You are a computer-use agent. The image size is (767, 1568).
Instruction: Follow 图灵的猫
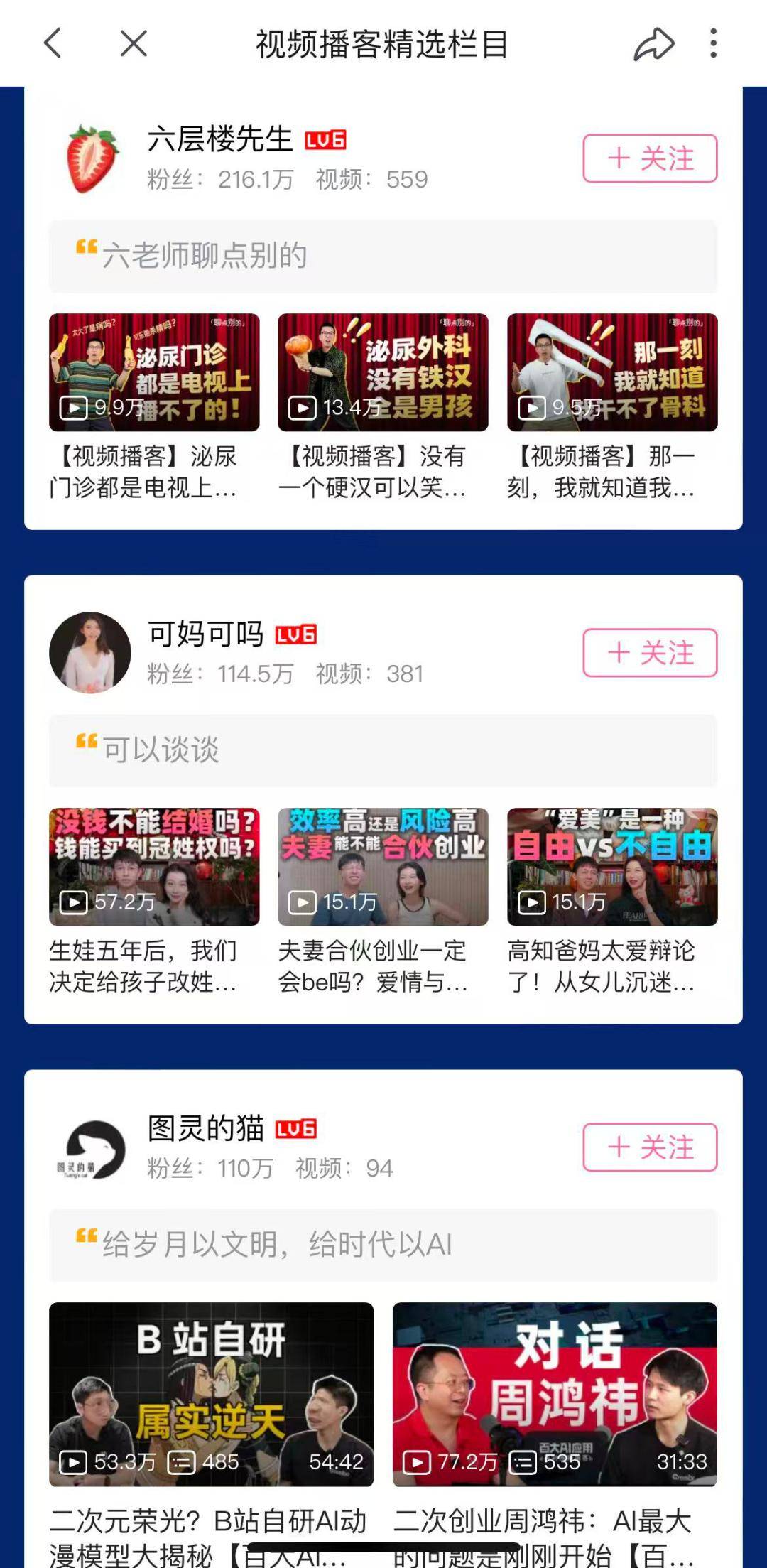650,1147
